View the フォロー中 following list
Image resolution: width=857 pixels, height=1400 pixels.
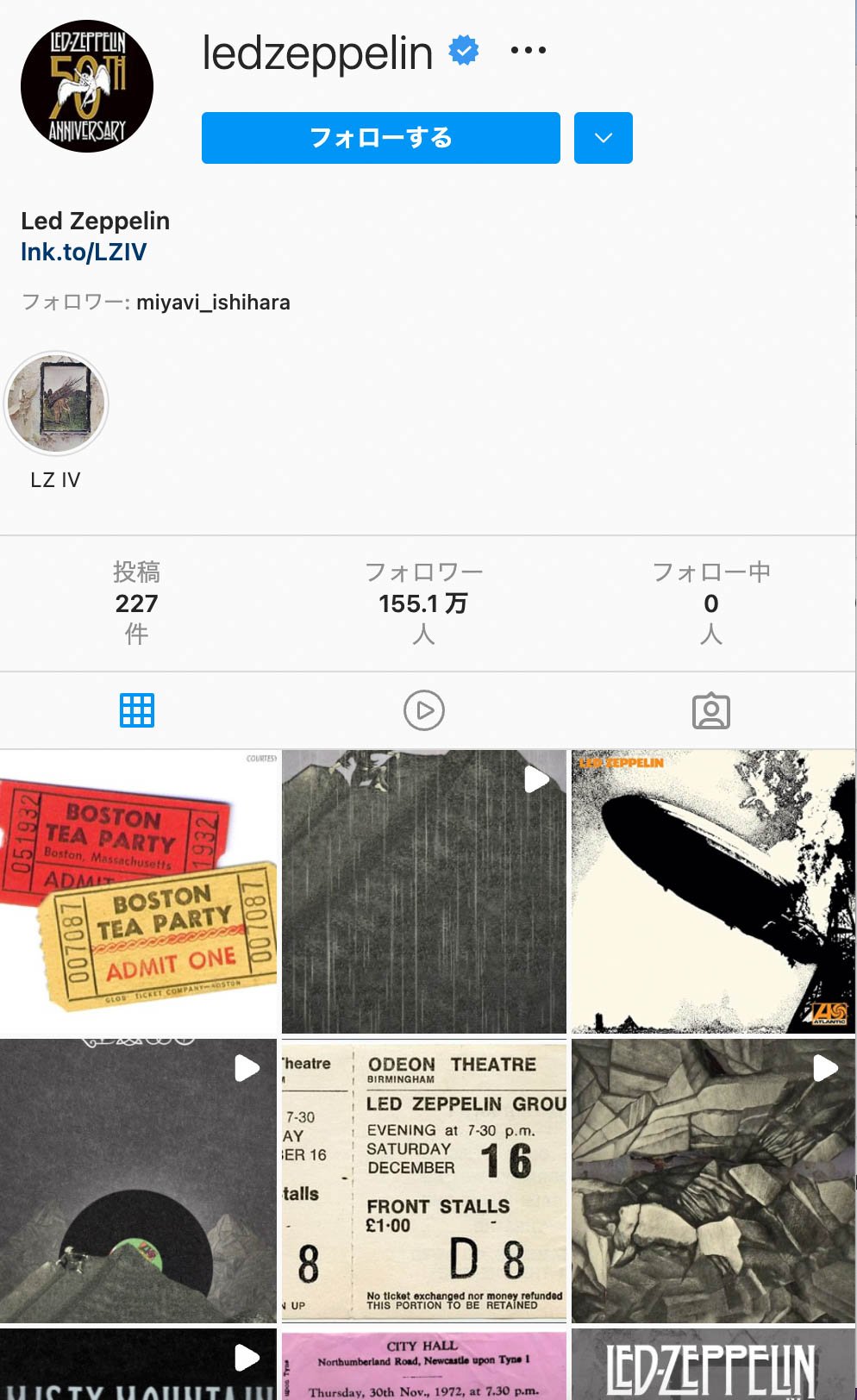pos(710,603)
